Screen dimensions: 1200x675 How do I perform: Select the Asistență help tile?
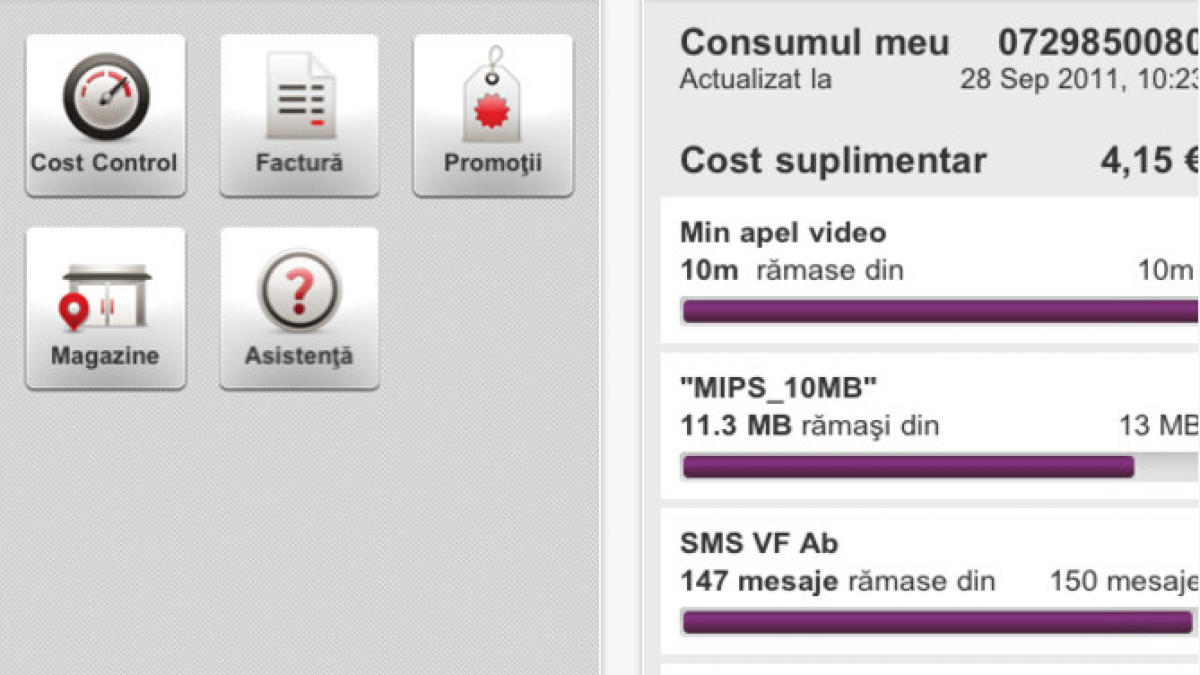click(299, 308)
